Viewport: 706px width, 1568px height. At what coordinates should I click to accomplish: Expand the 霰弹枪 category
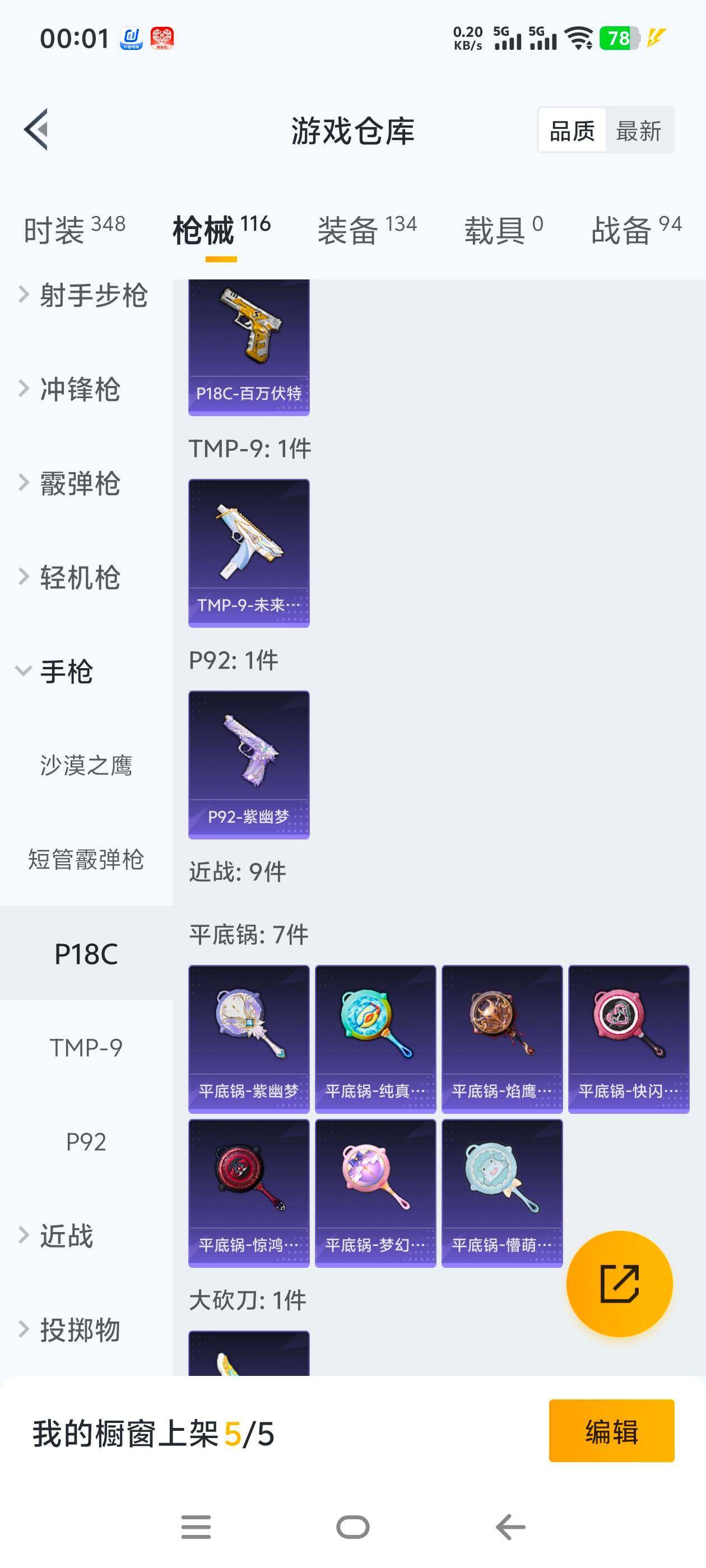[79, 484]
